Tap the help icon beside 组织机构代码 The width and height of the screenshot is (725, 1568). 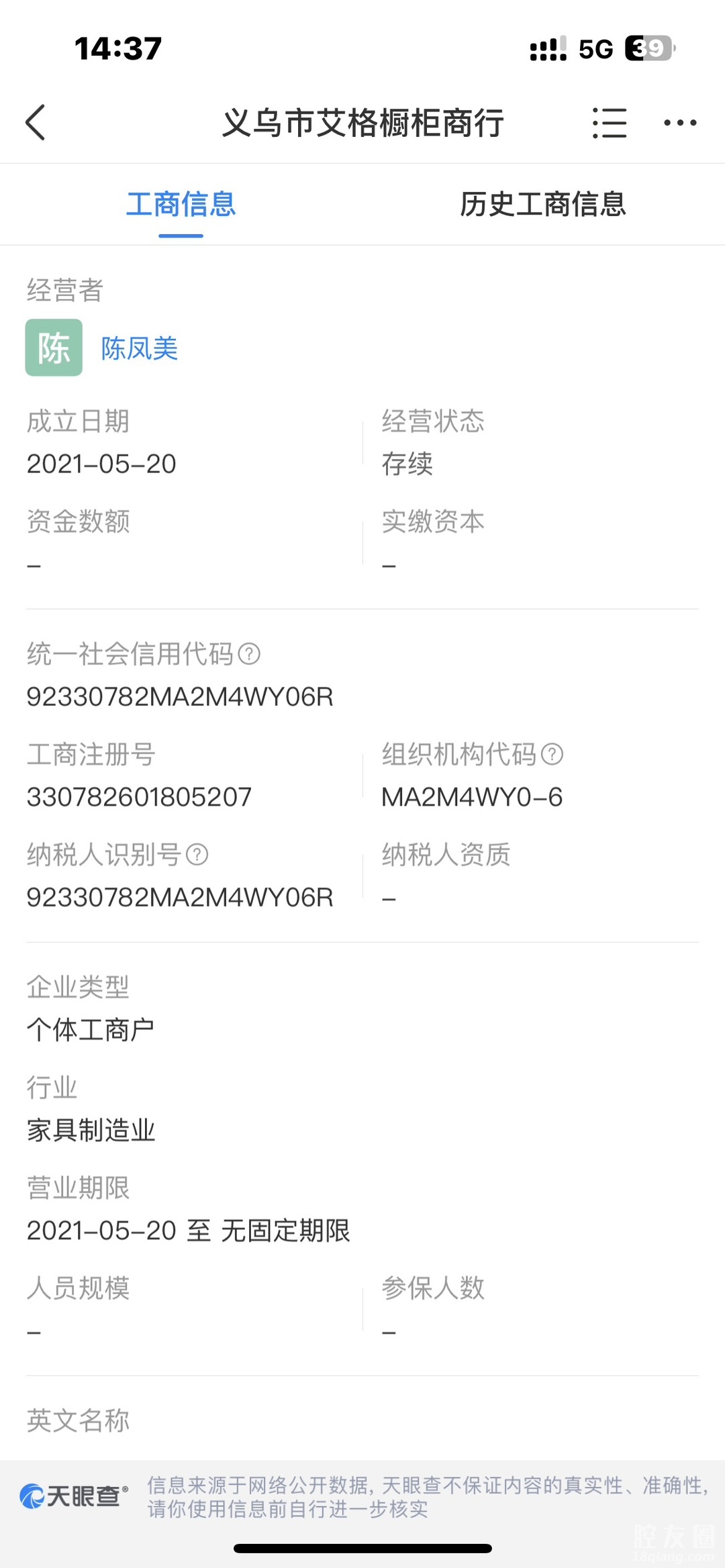[x=552, y=754]
